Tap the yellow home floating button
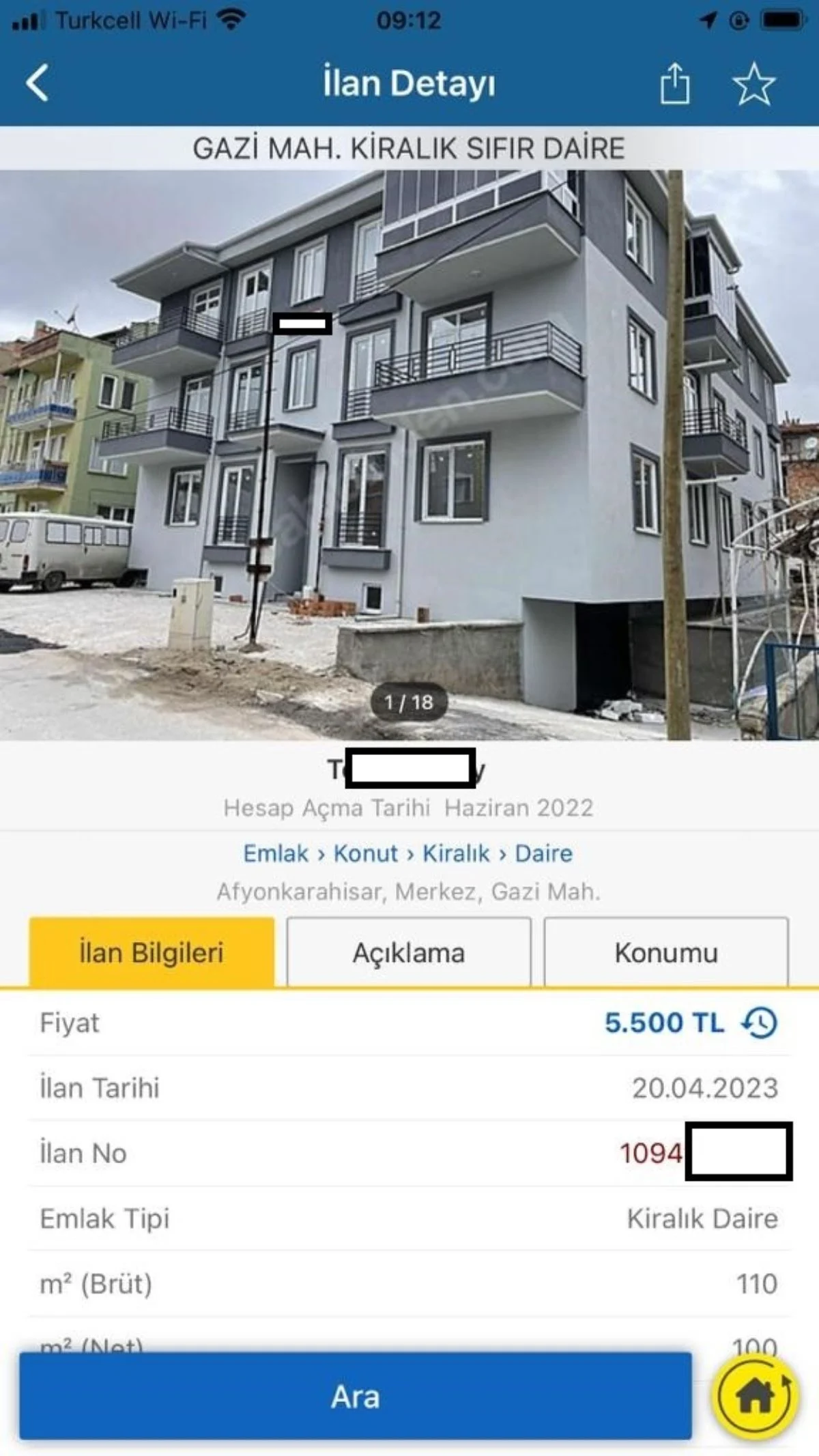Screen dimensions: 819x1456 (x=753, y=1397)
